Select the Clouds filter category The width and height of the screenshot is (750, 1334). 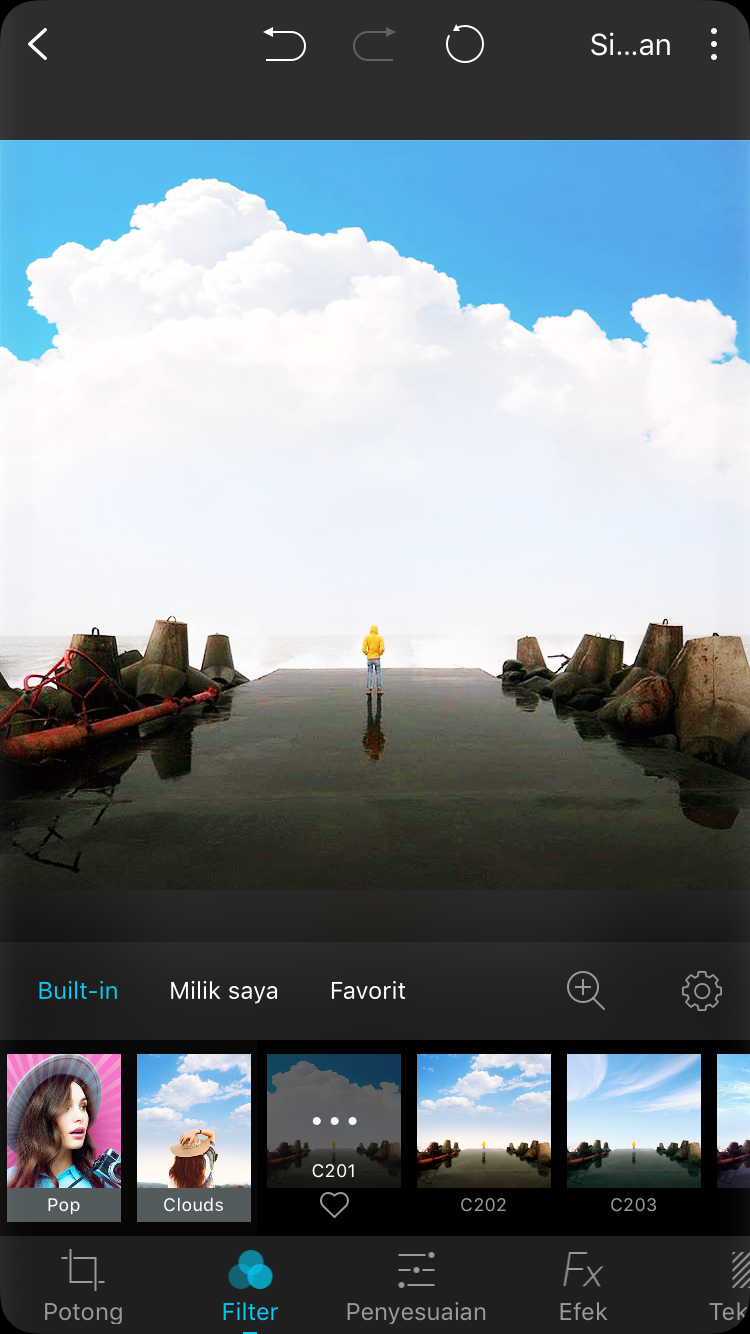[x=194, y=1138]
